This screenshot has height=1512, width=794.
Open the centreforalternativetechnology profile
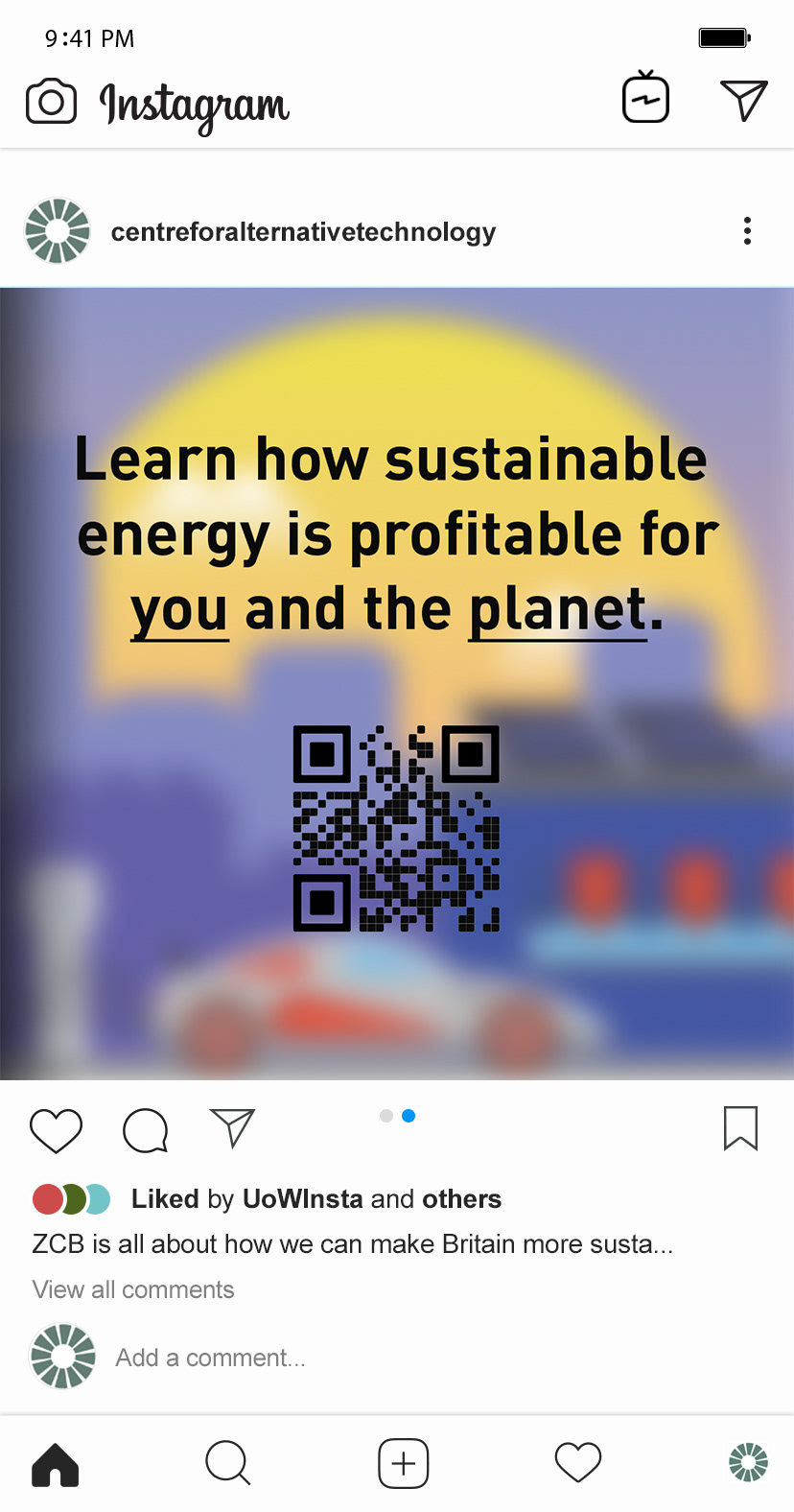pos(303,232)
